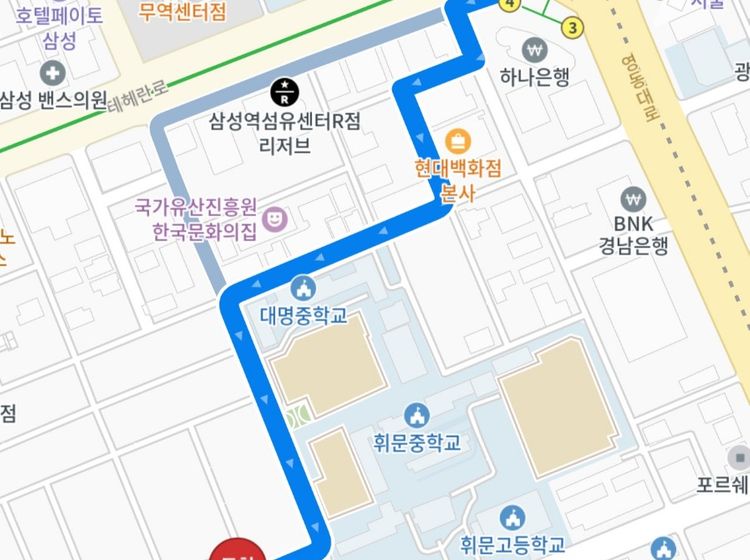The height and width of the screenshot is (560, 750).
Task: Select the BNK 경남은행 marker
Action: coord(633,197)
